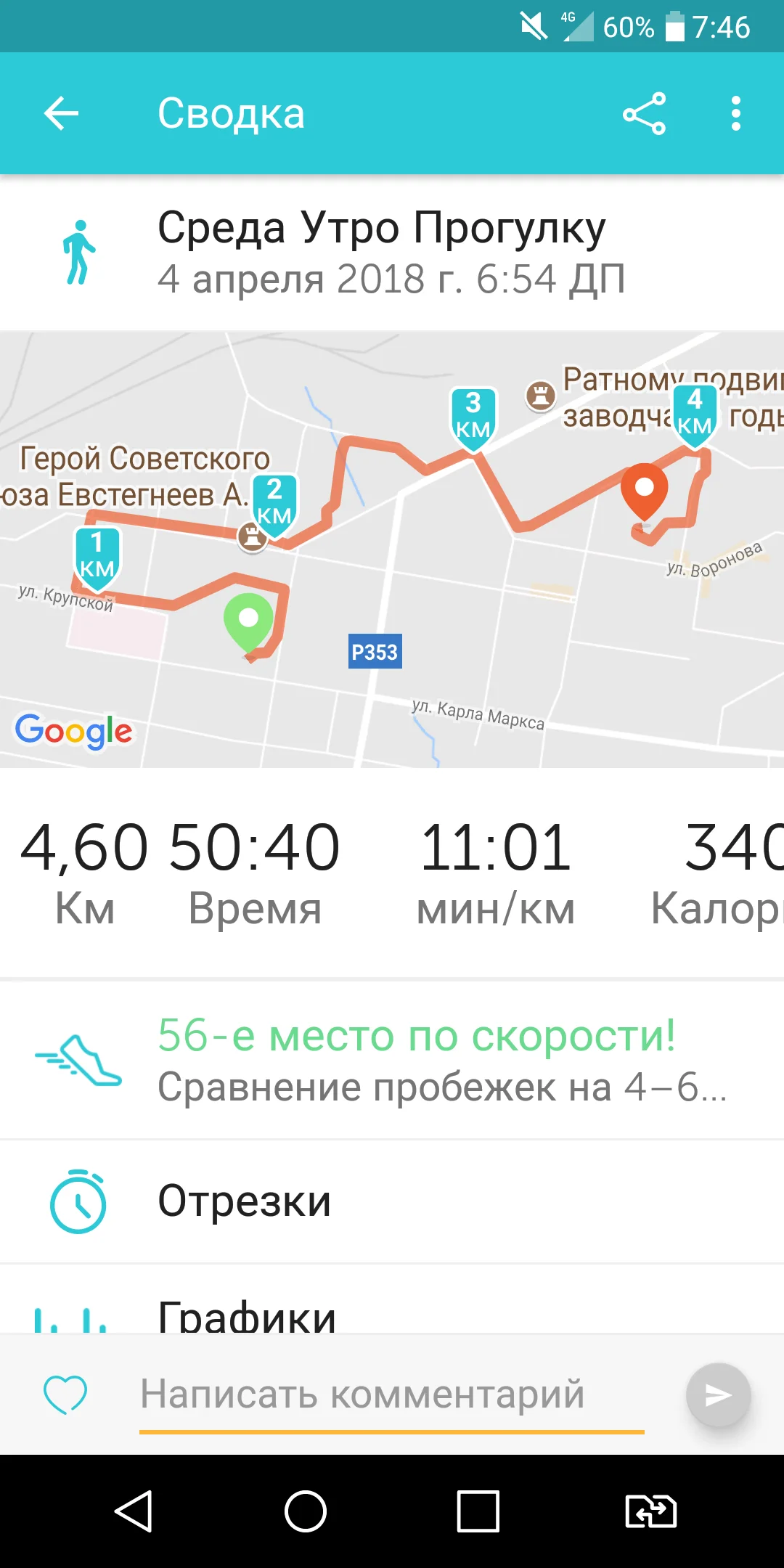This screenshot has width=784, height=1568.
Task: Open the Графики charts row
Action: (x=392, y=1299)
